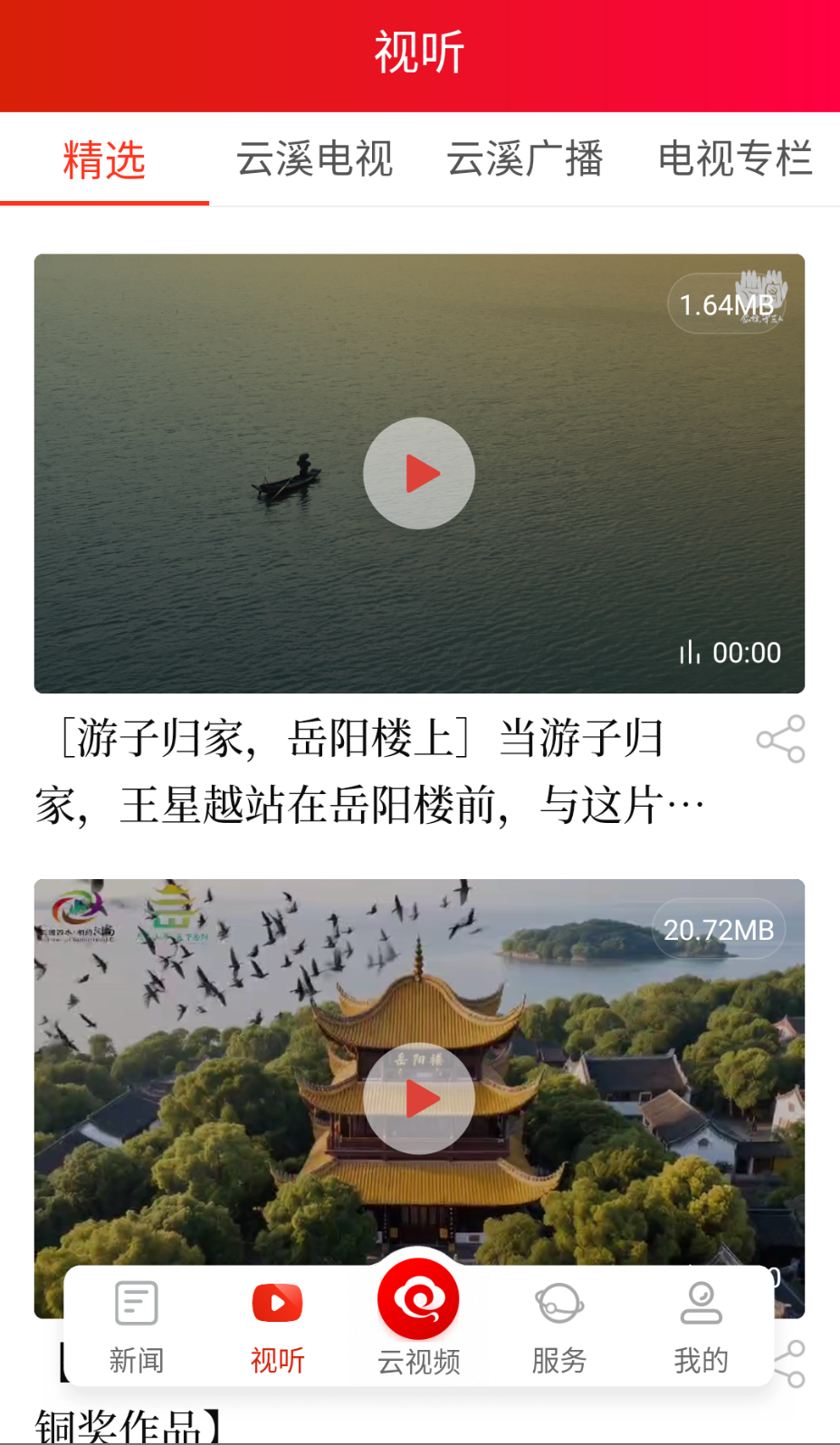Switch to the 云溪电视 tab
The width and height of the screenshot is (840, 1445).
(315, 159)
